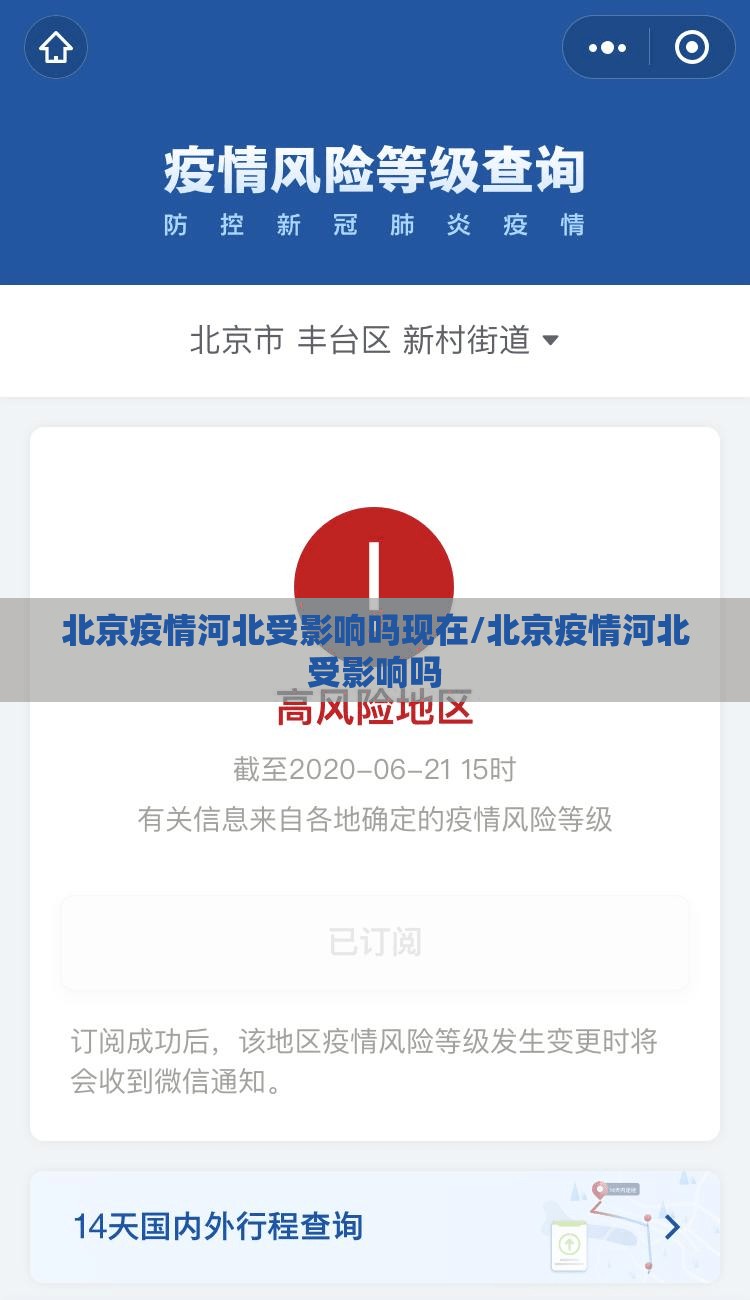750x1300 pixels.
Task: Close the mini program with the circle button
Action: (691, 47)
